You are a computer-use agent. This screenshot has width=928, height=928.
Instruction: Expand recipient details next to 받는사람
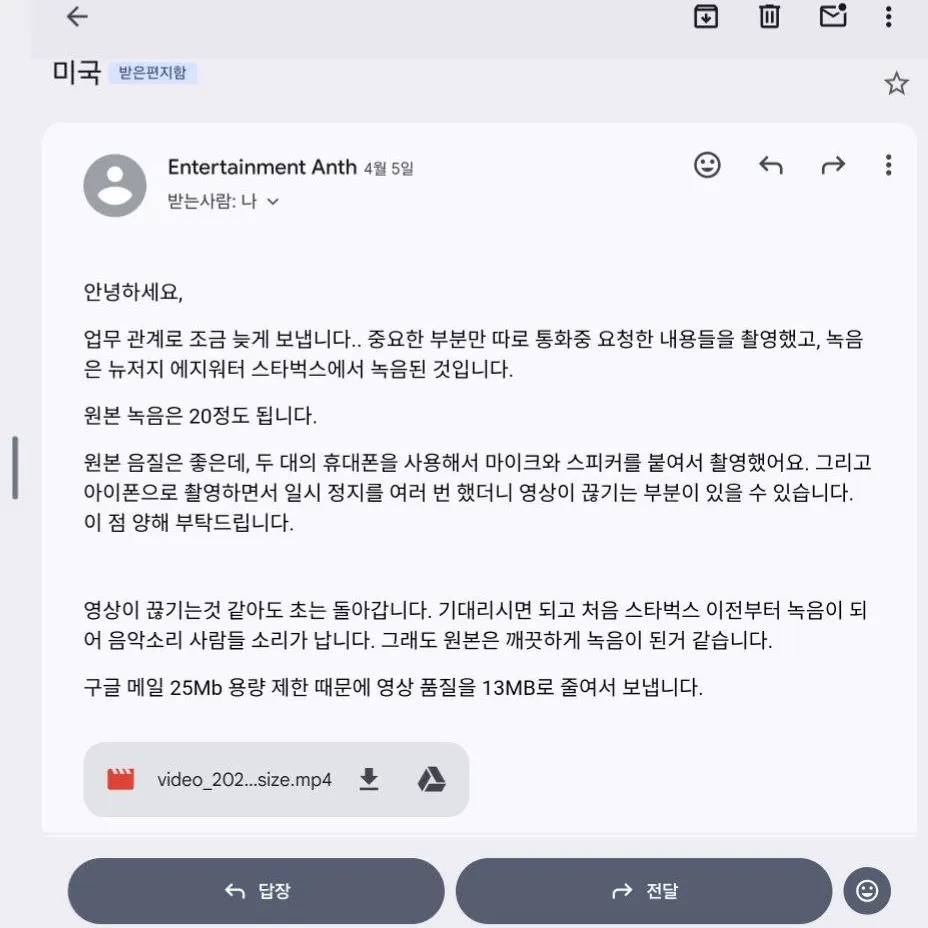(x=273, y=201)
